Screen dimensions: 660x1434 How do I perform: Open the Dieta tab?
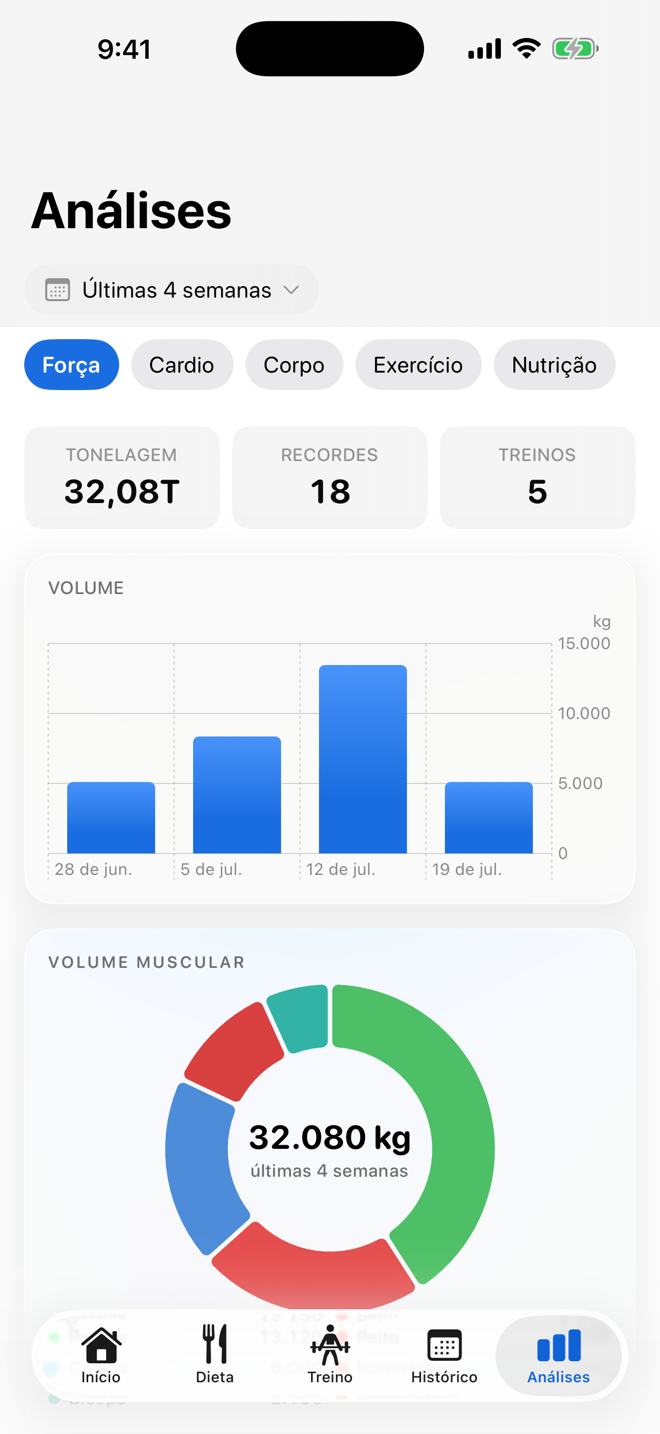pyautogui.click(x=215, y=1356)
